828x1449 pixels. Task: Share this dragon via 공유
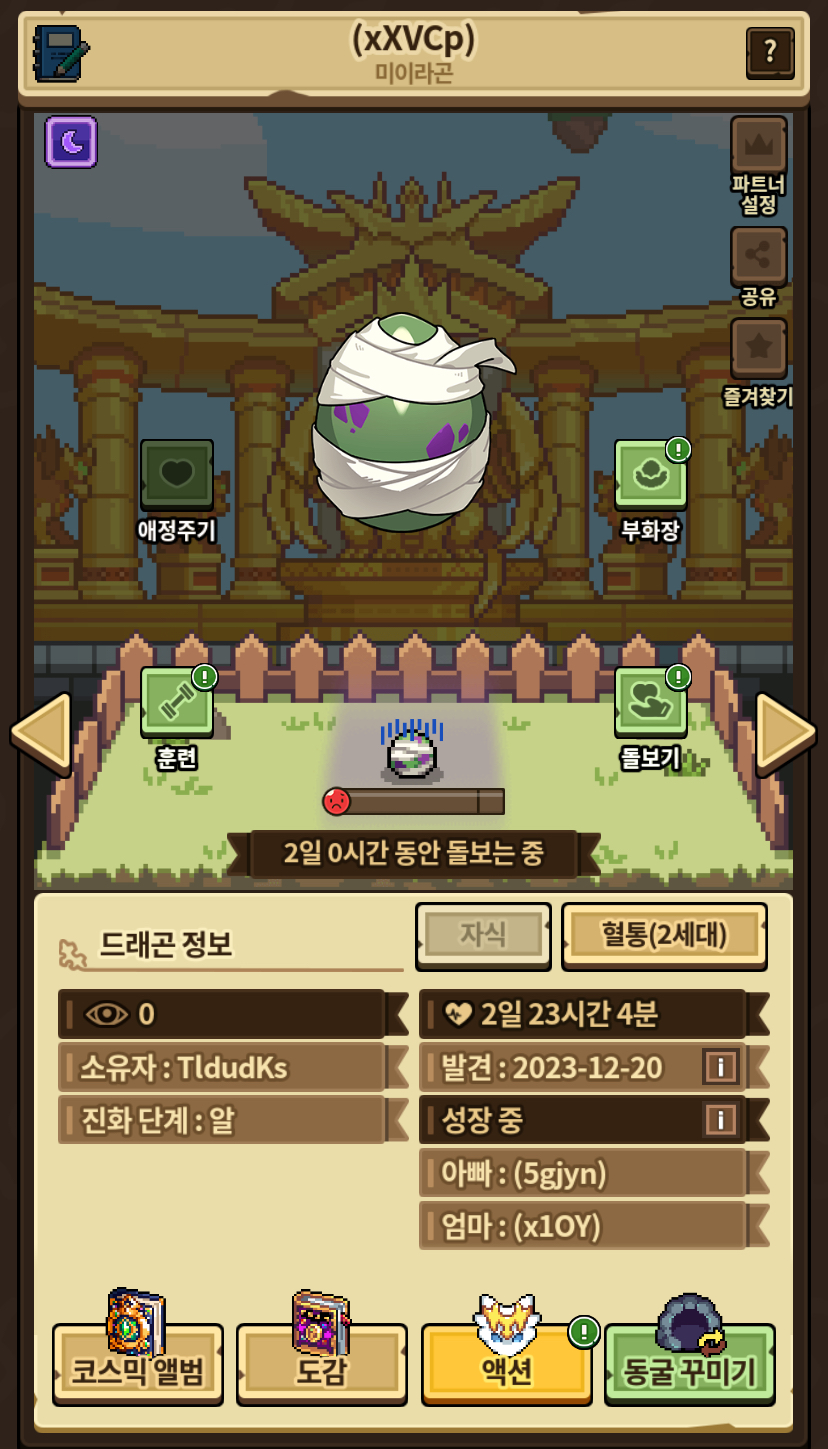coord(758,257)
